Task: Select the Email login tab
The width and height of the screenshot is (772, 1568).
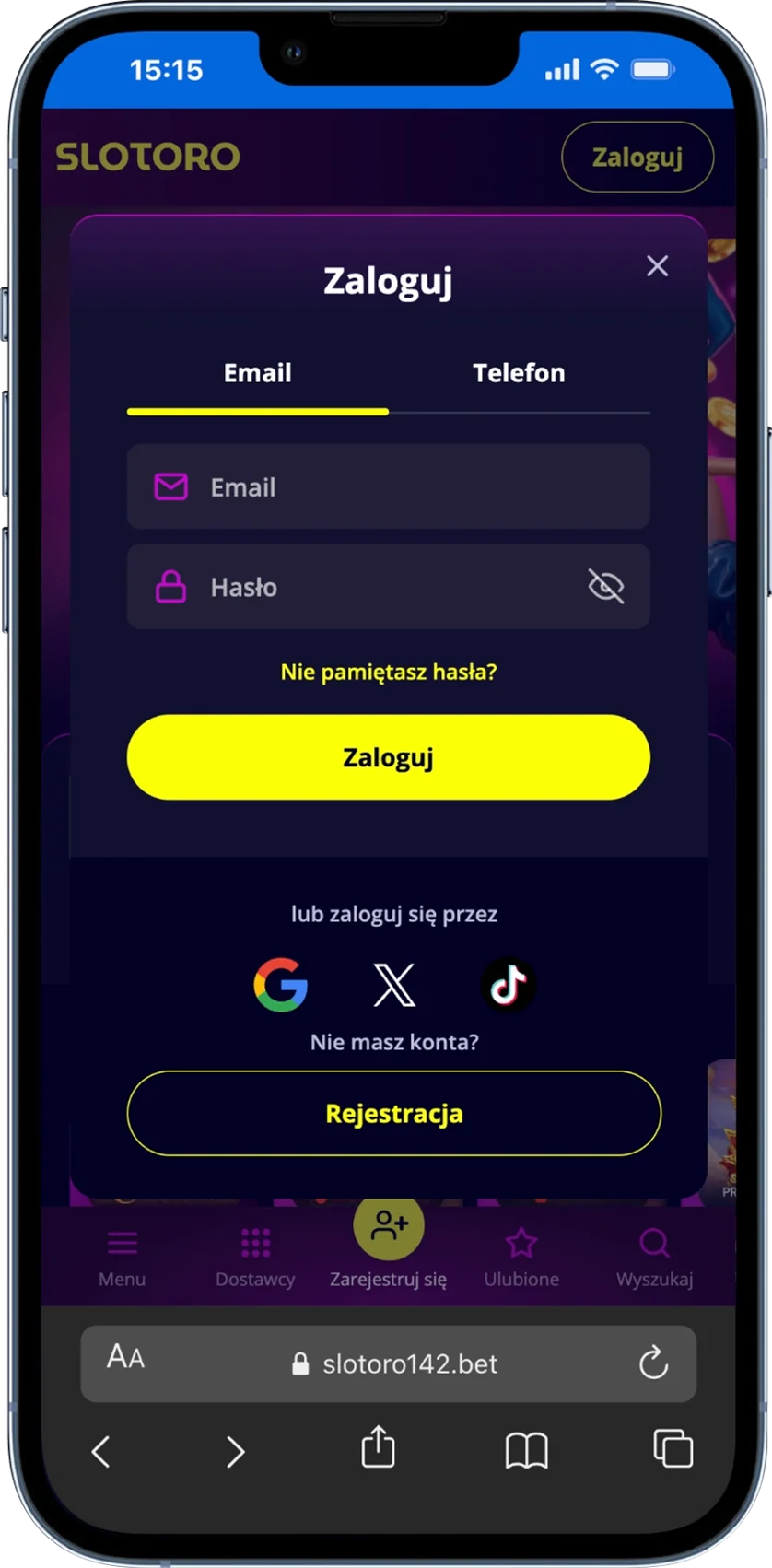Action: 257,373
